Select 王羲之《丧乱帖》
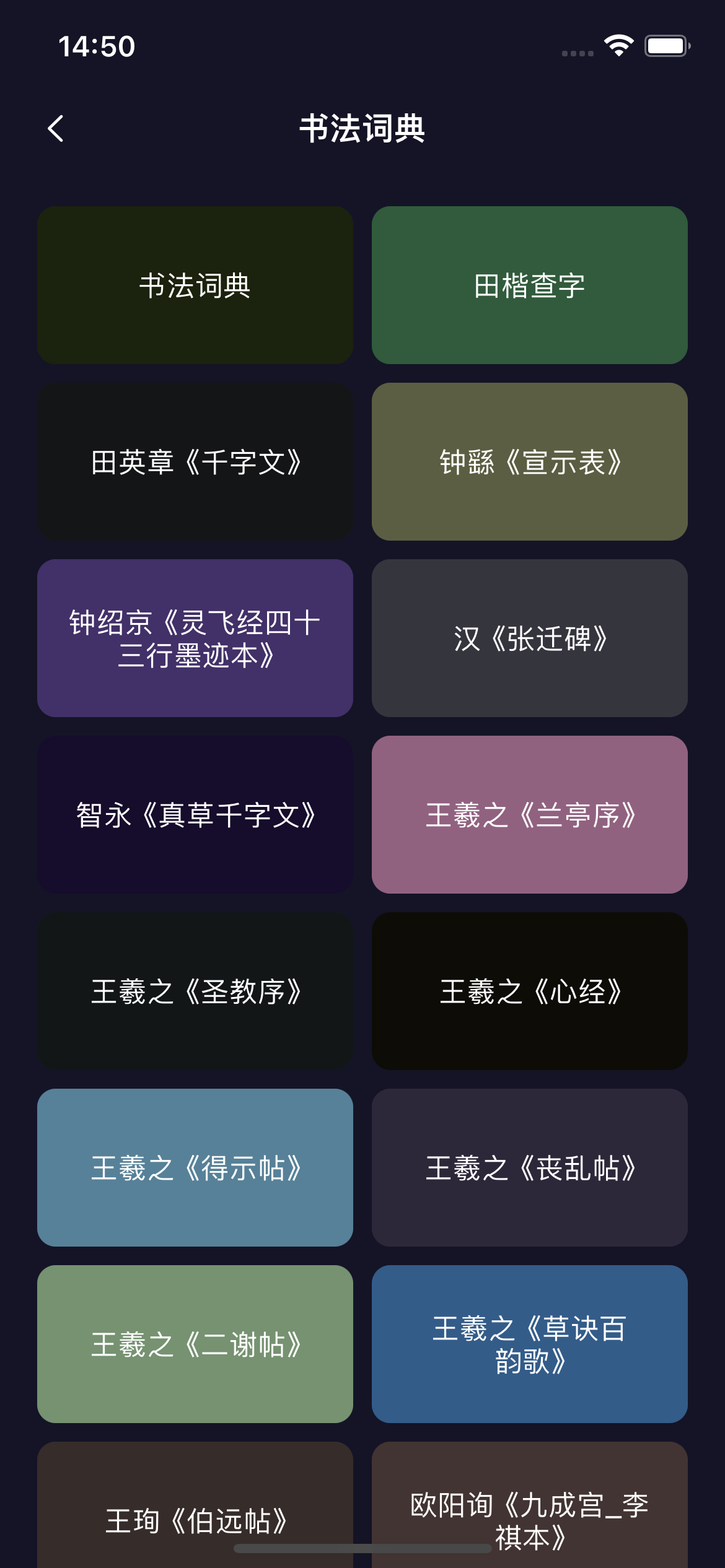Image resolution: width=725 pixels, height=1568 pixels. (530, 1168)
